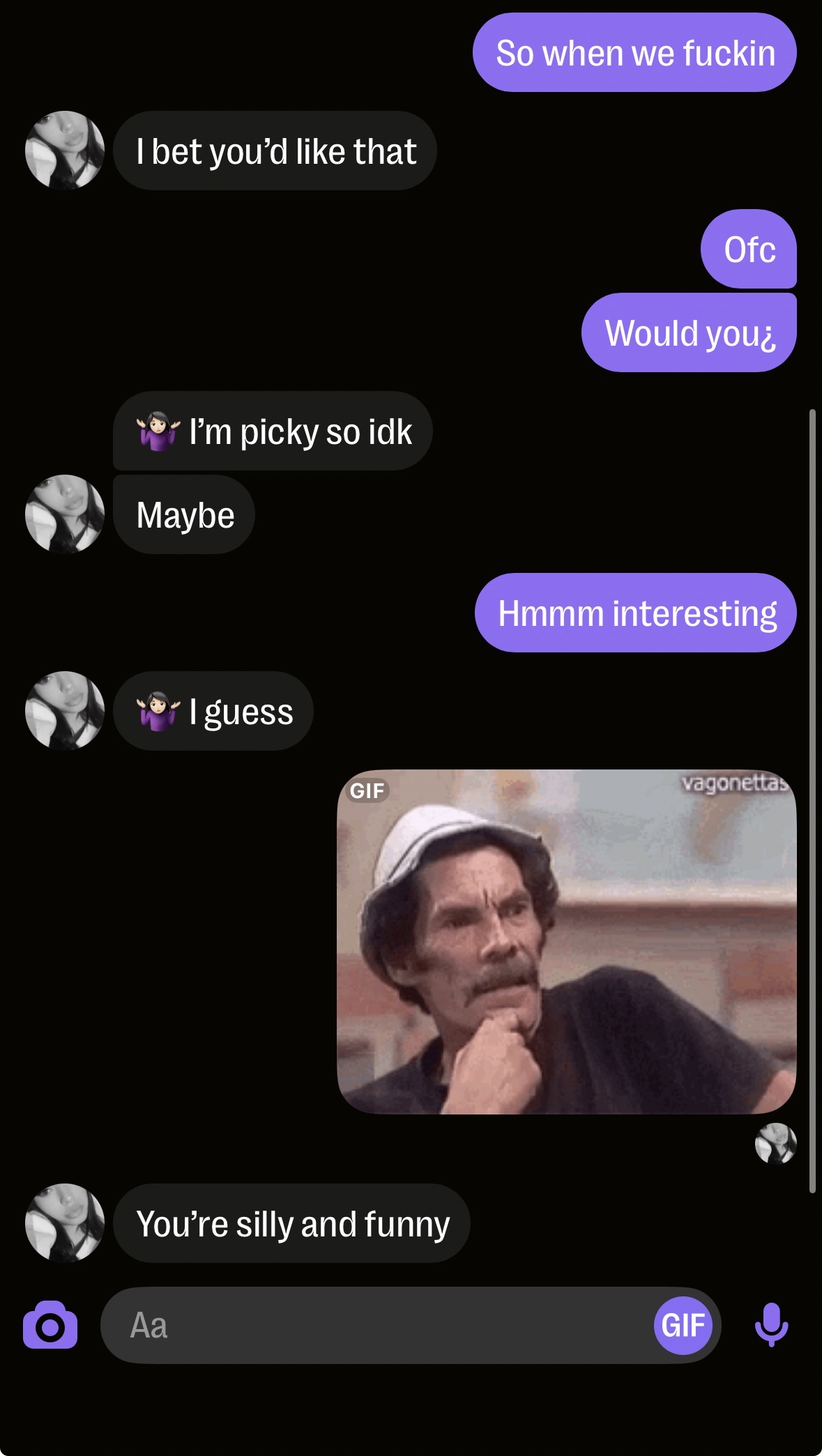The width and height of the screenshot is (822, 1456).
Task: Open the sent GIF of the man in a hat
Action: point(566,941)
